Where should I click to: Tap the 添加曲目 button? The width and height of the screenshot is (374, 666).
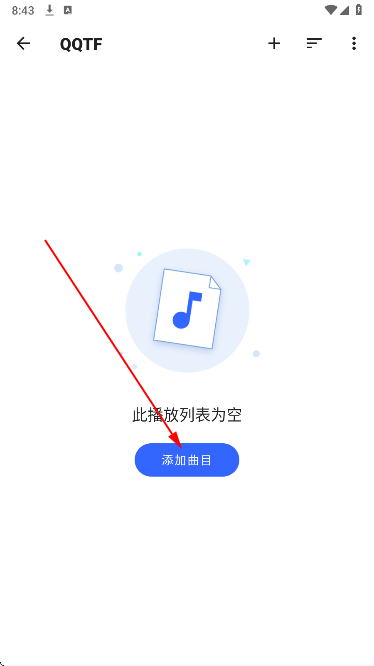187,460
